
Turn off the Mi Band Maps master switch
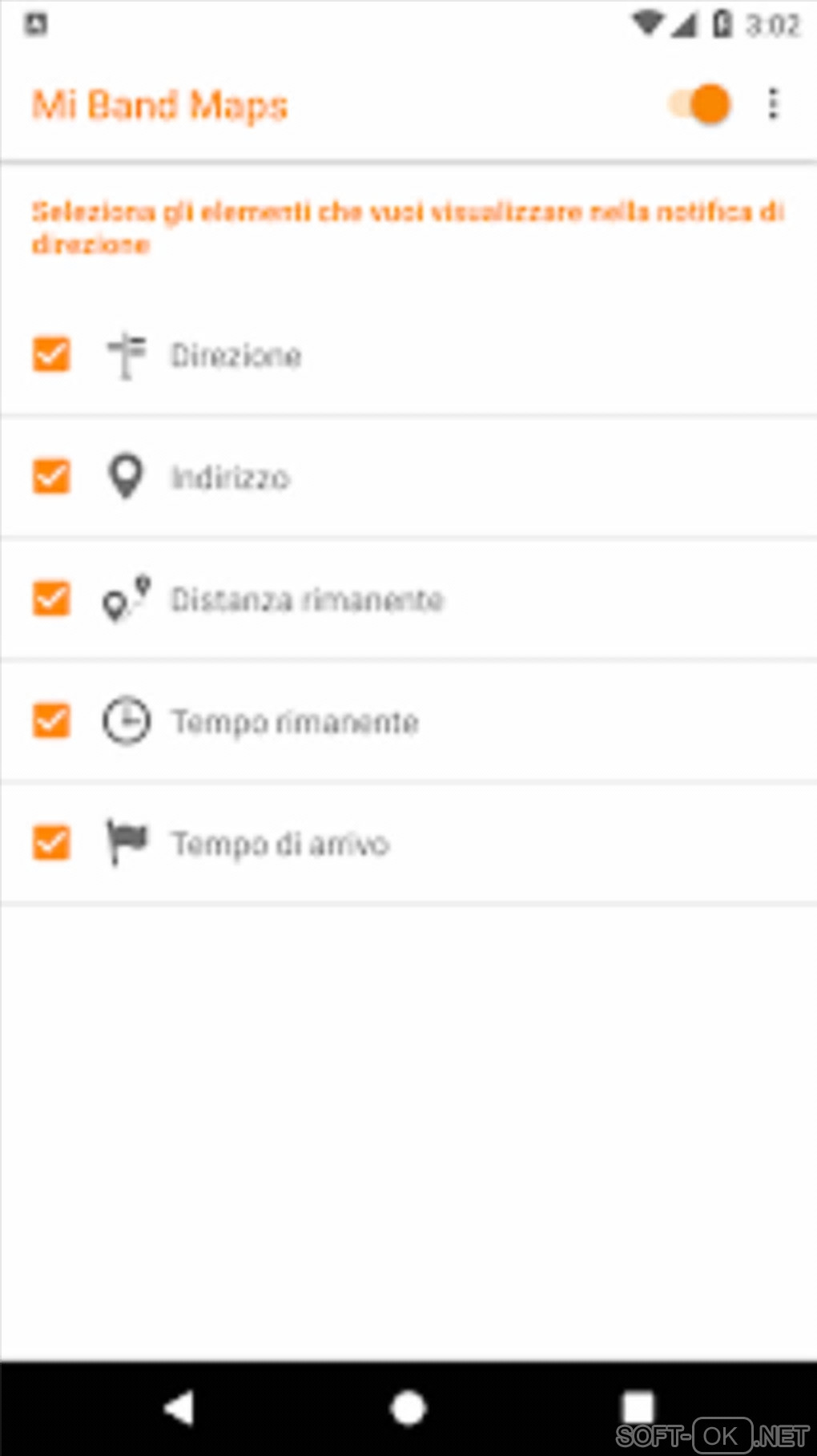(x=700, y=104)
